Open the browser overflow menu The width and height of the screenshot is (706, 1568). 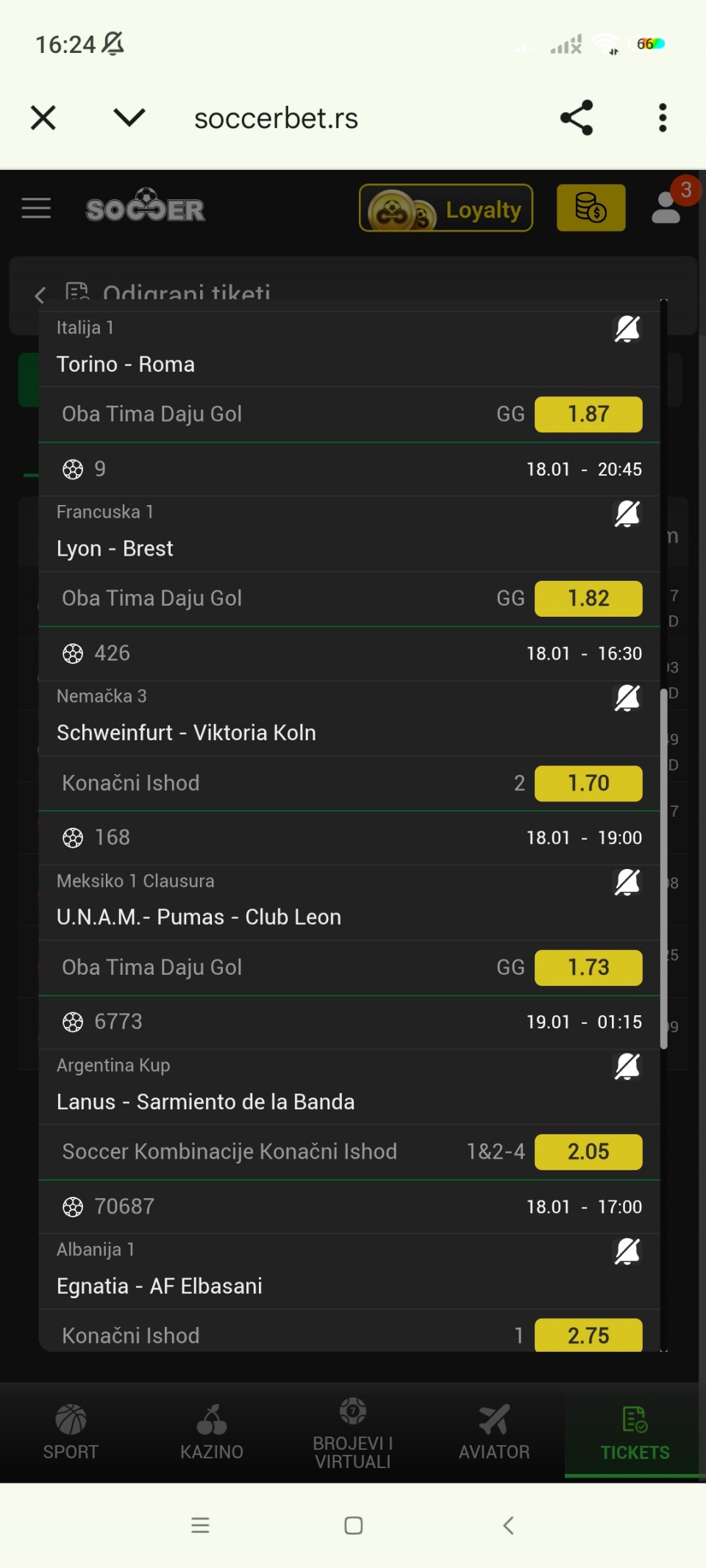click(663, 118)
